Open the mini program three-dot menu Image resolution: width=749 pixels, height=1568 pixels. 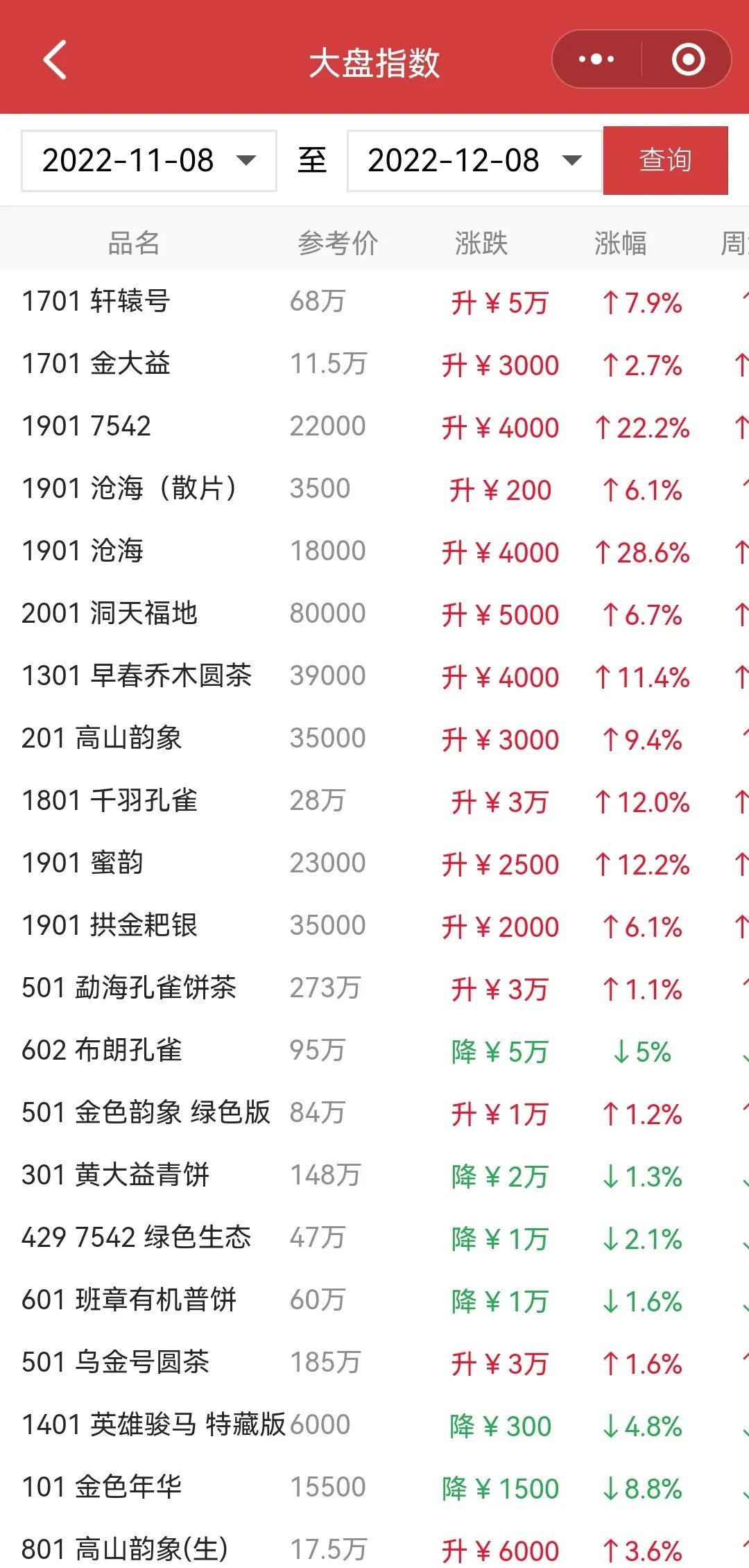596,60
